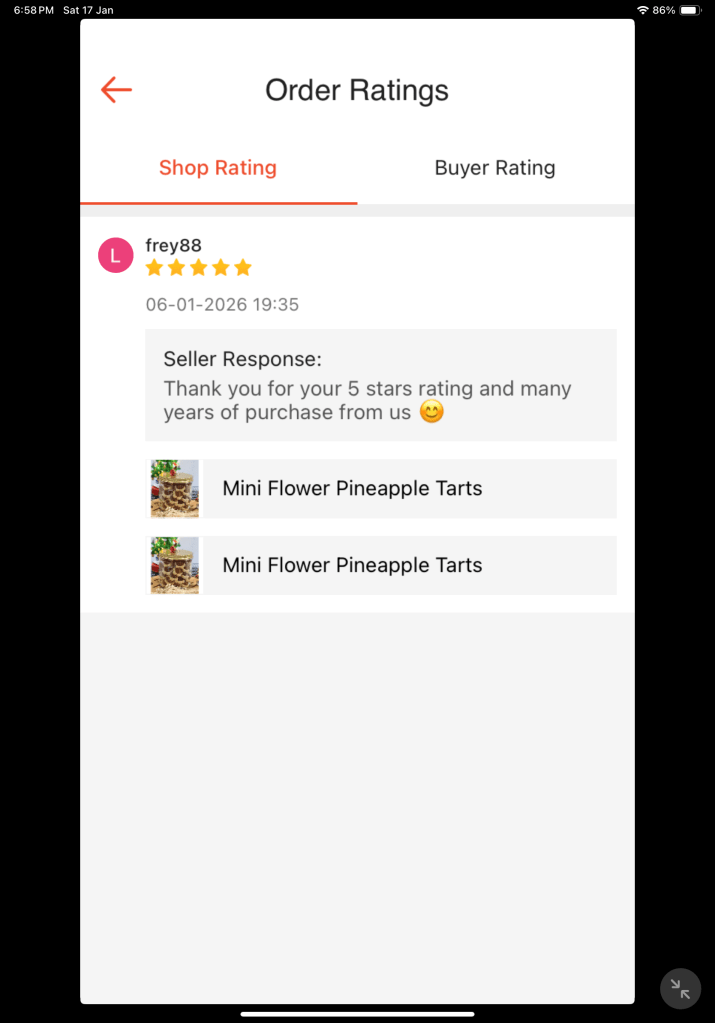
Task: Select the Shop Rating tab
Action: click(218, 168)
